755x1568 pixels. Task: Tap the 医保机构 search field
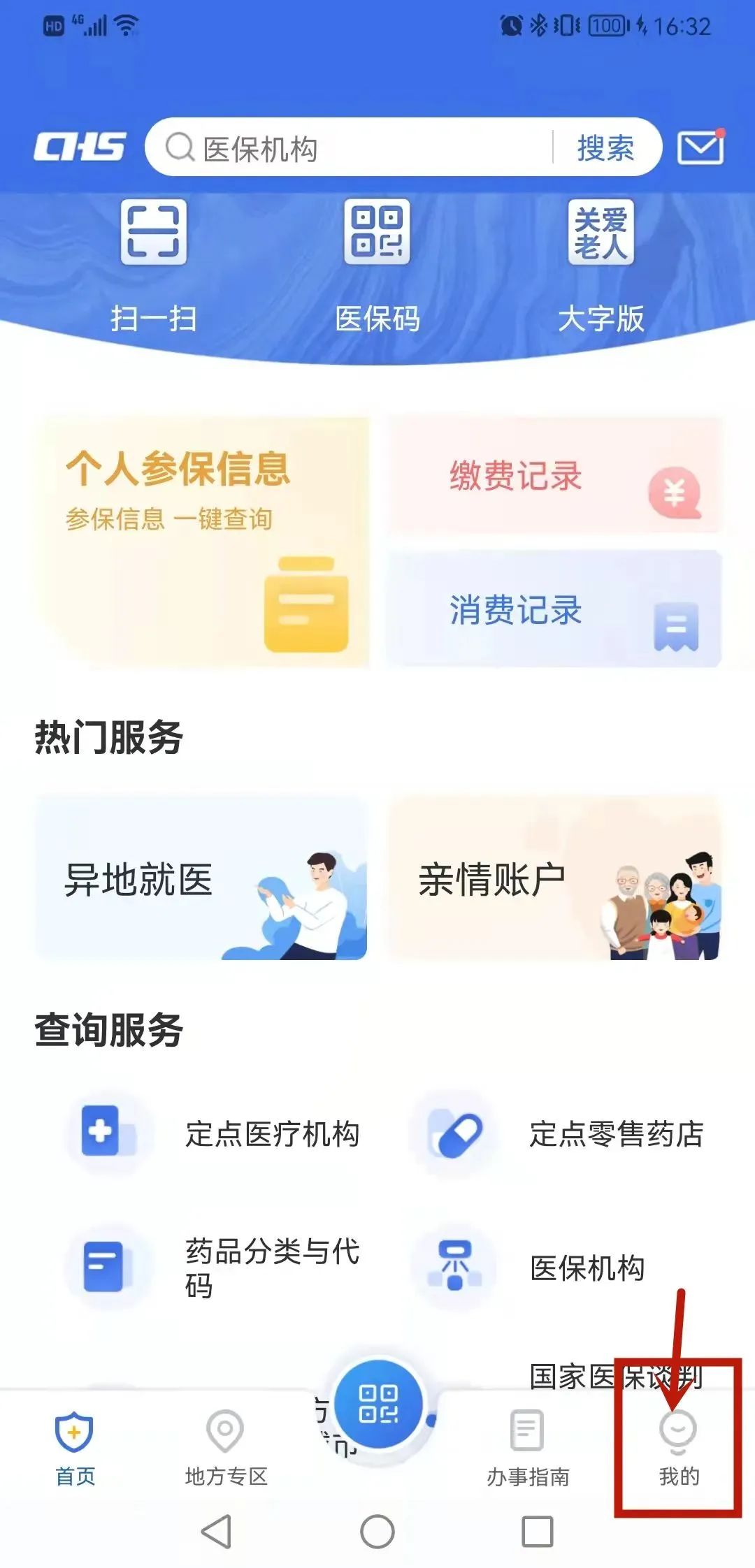tap(357, 148)
